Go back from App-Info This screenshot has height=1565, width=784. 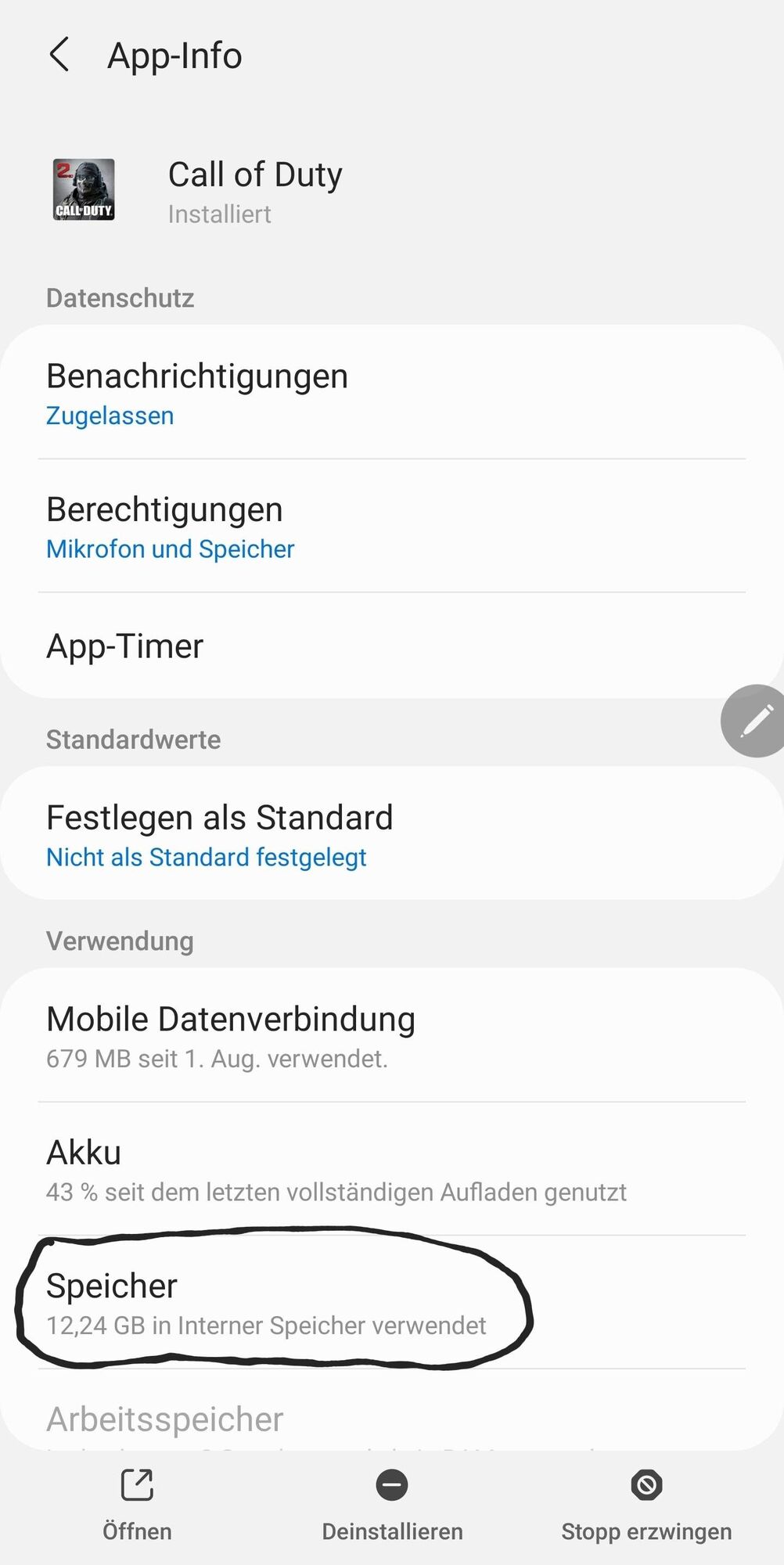pyautogui.click(x=59, y=56)
